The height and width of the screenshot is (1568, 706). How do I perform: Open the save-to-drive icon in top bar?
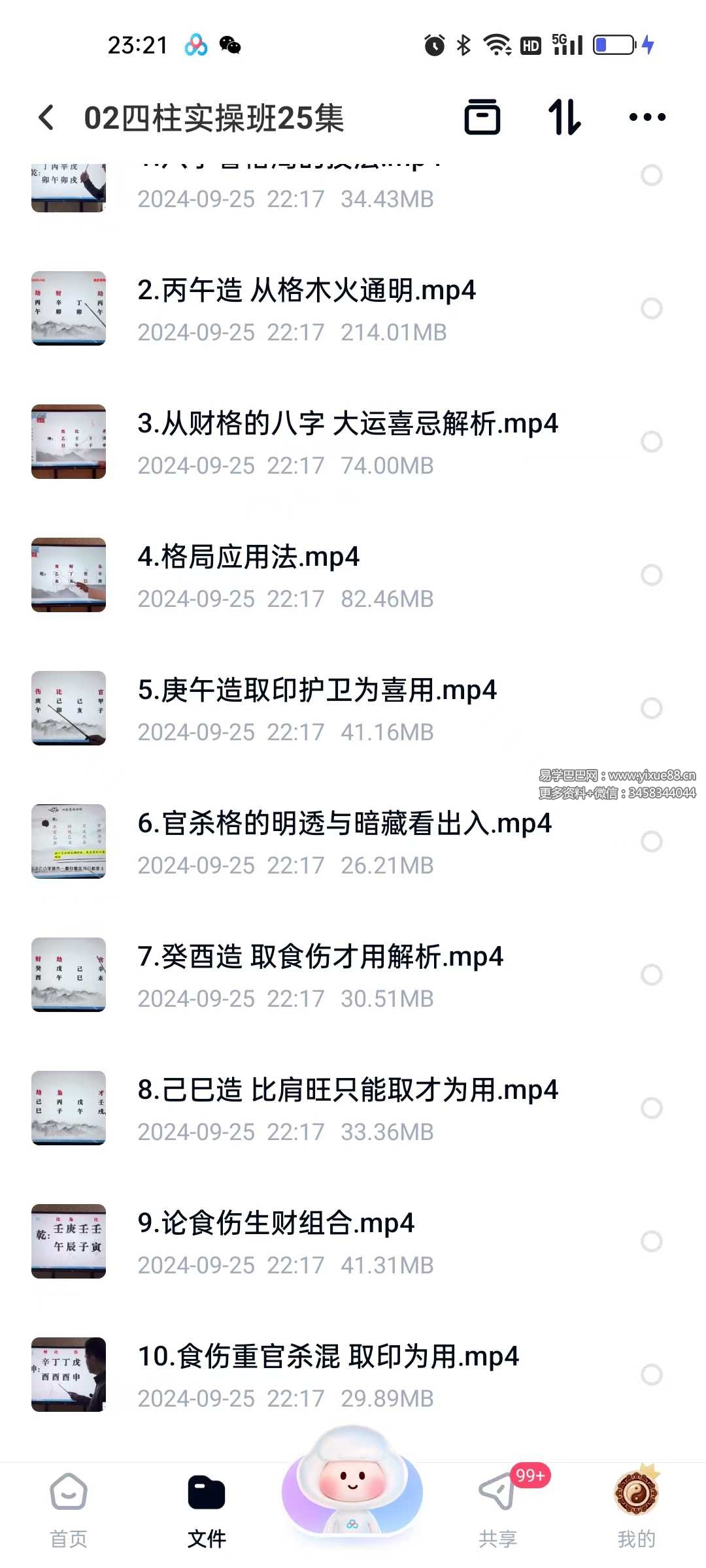coord(483,118)
